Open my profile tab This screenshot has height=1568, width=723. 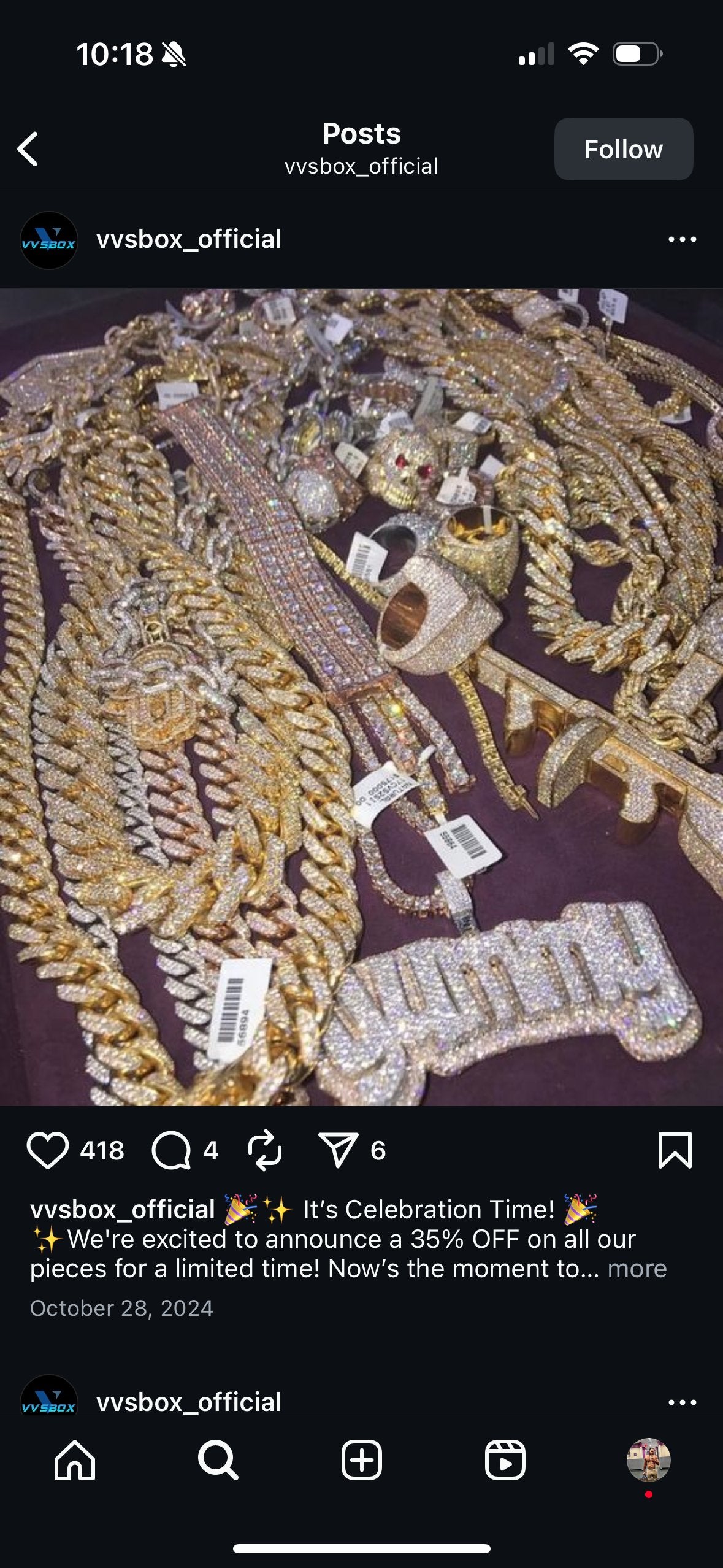pyautogui.click(x=648, y=1460)
